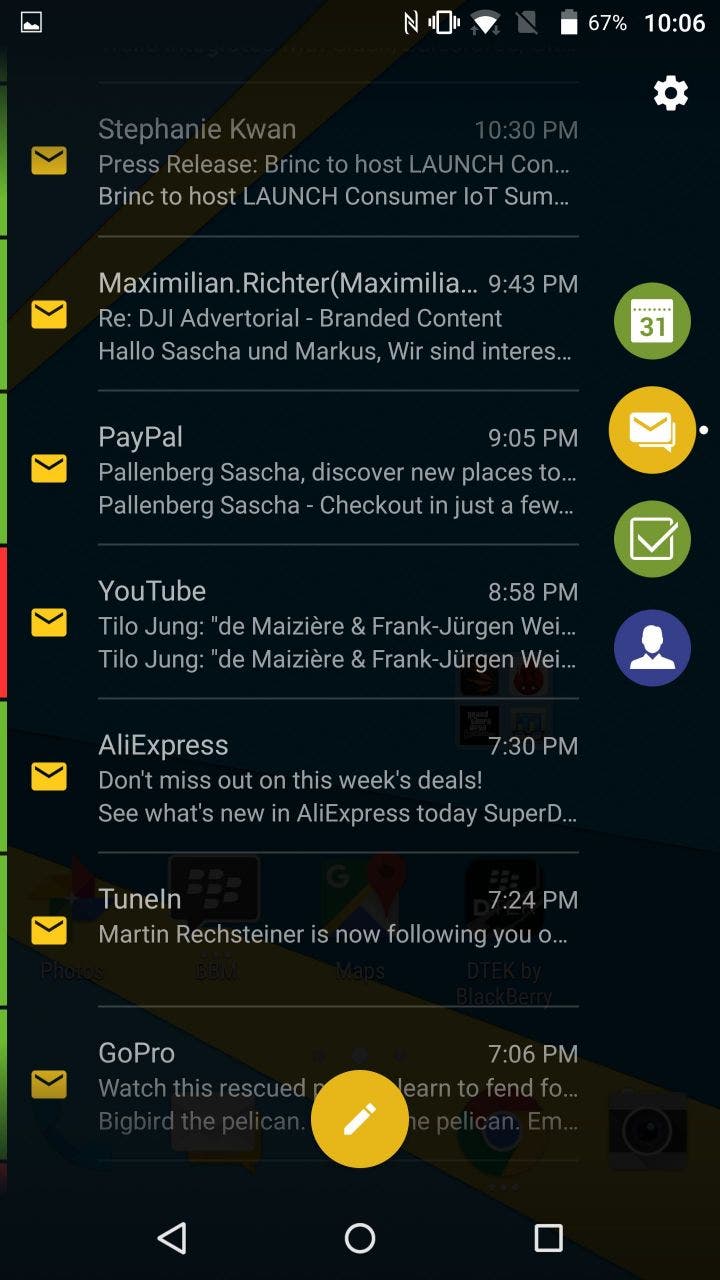The image size is (720, 1280).
Task: Select the messages tab icon
Action: (652, 430)
